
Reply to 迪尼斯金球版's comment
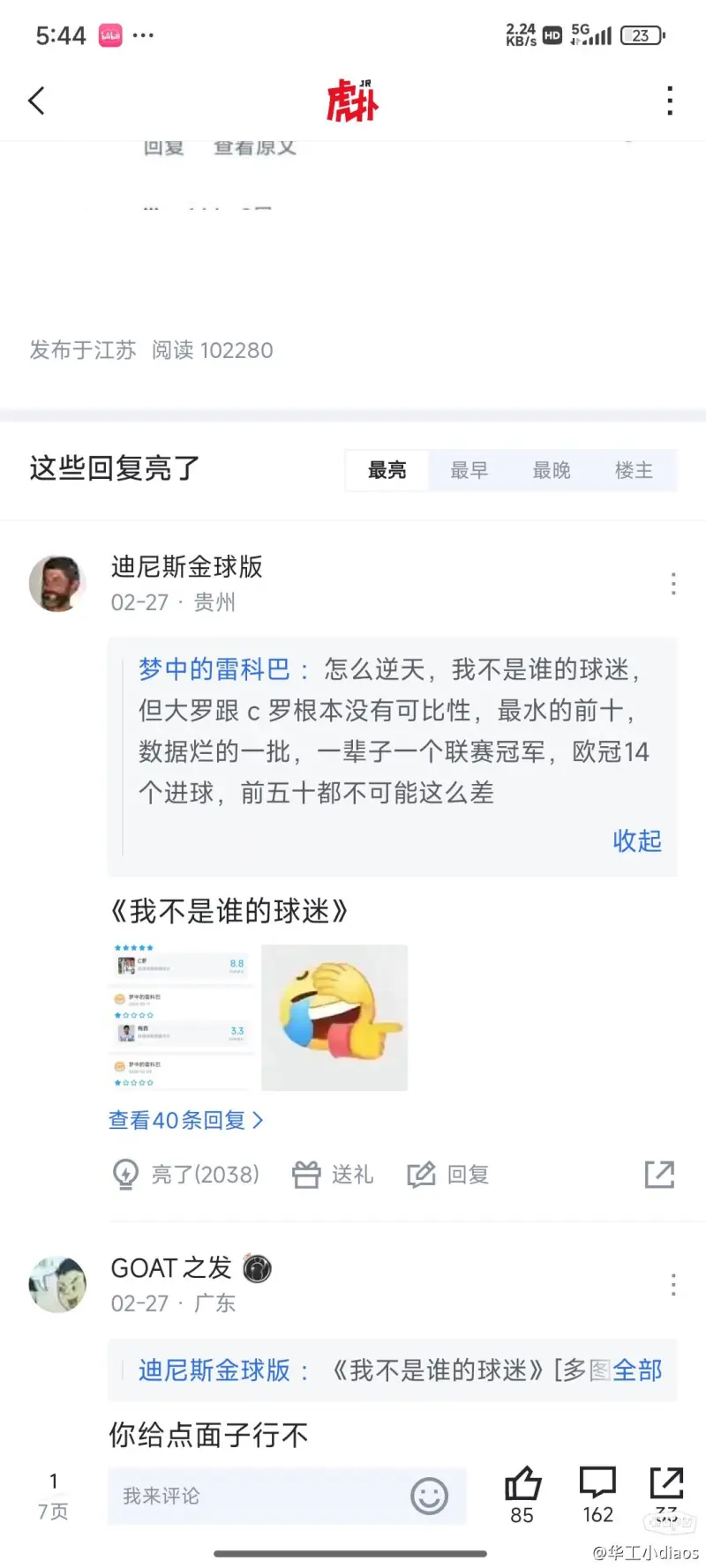pos(447,1175)
